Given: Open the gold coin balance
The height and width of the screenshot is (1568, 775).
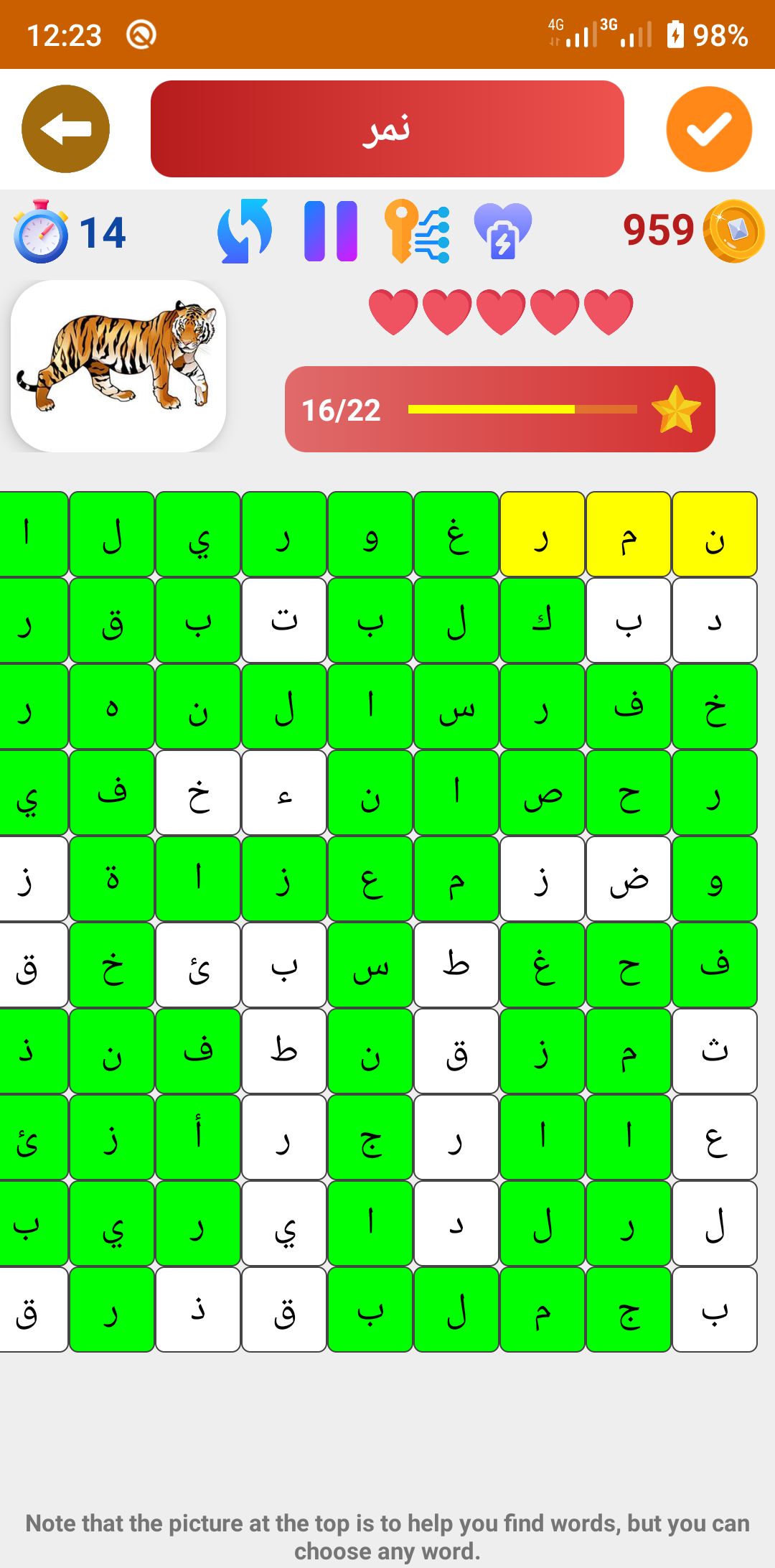Looking at the screenshot, I should [x=733, y=231].
